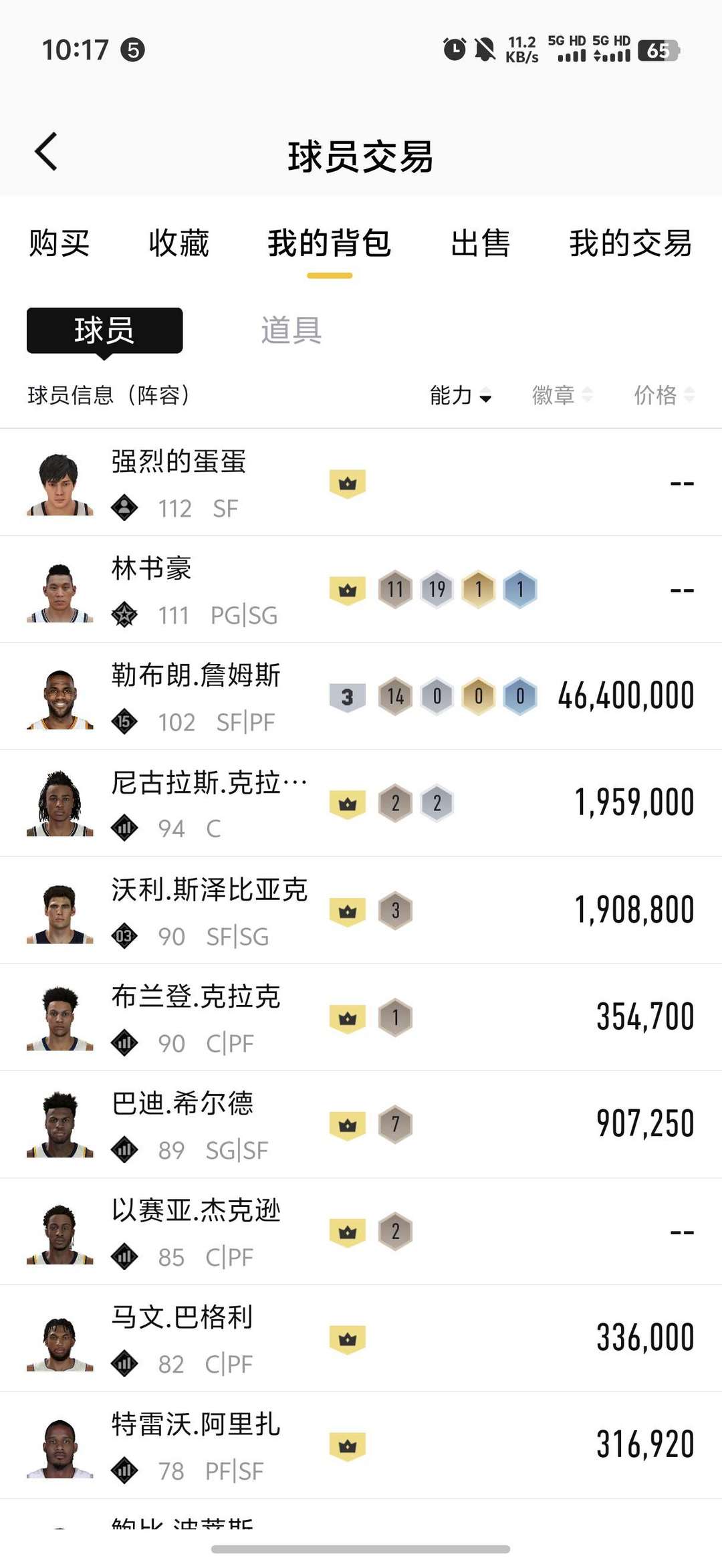The image size is (722, 1568).
Task: Switch to the 购买 tab
Action: pyautogui.click(x=59, y=243)
